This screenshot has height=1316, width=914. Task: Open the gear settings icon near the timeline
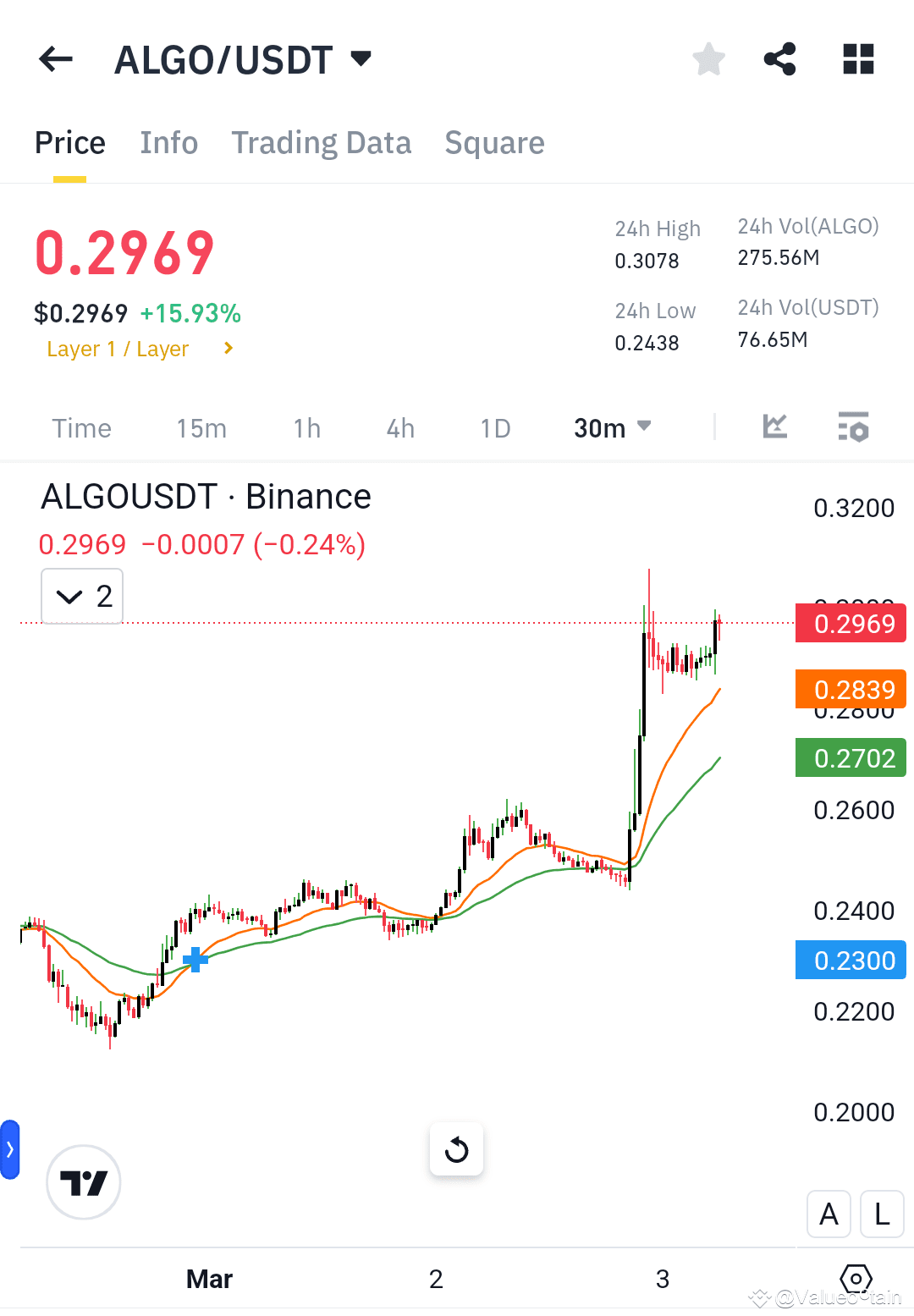(x=856, y=1279)
